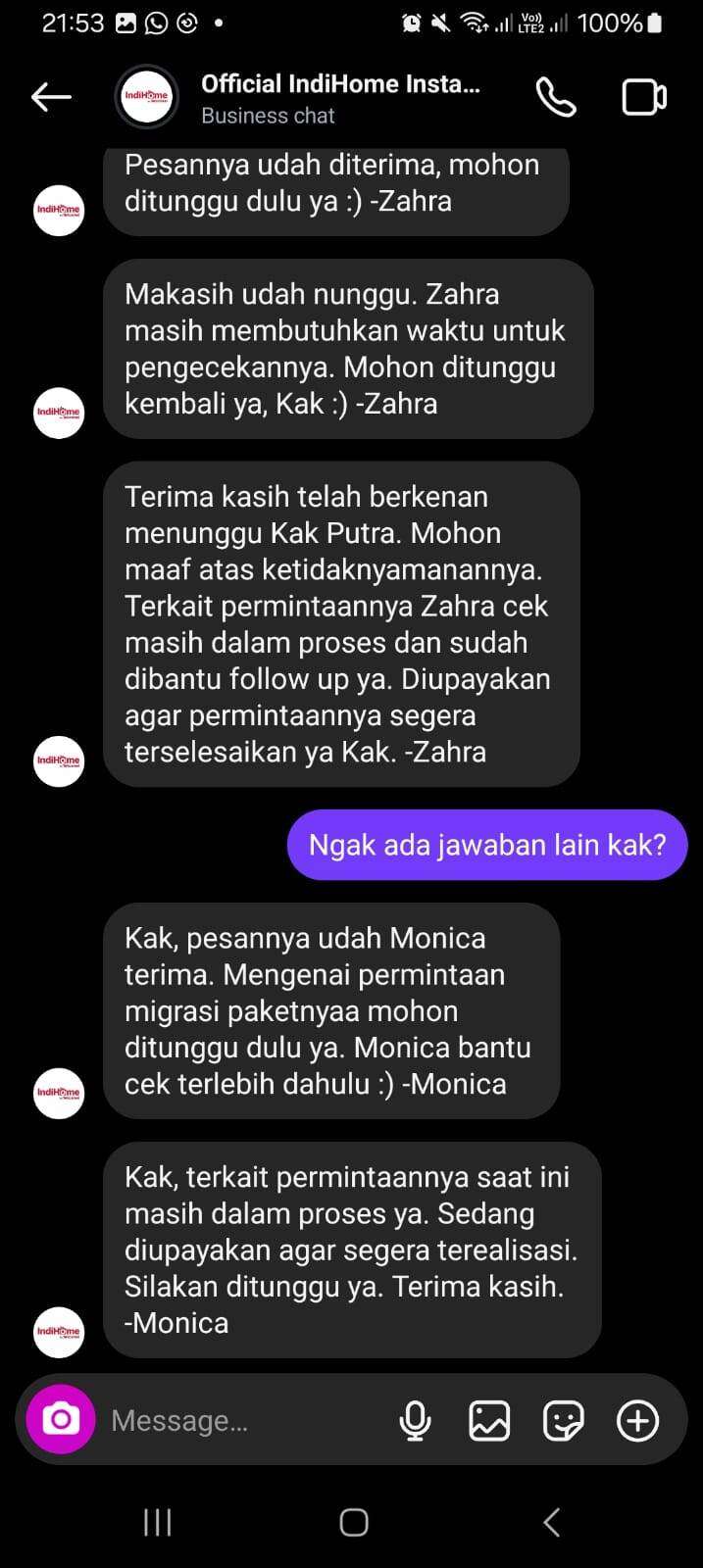Open more options with the plus icon

pos(638,1420)
